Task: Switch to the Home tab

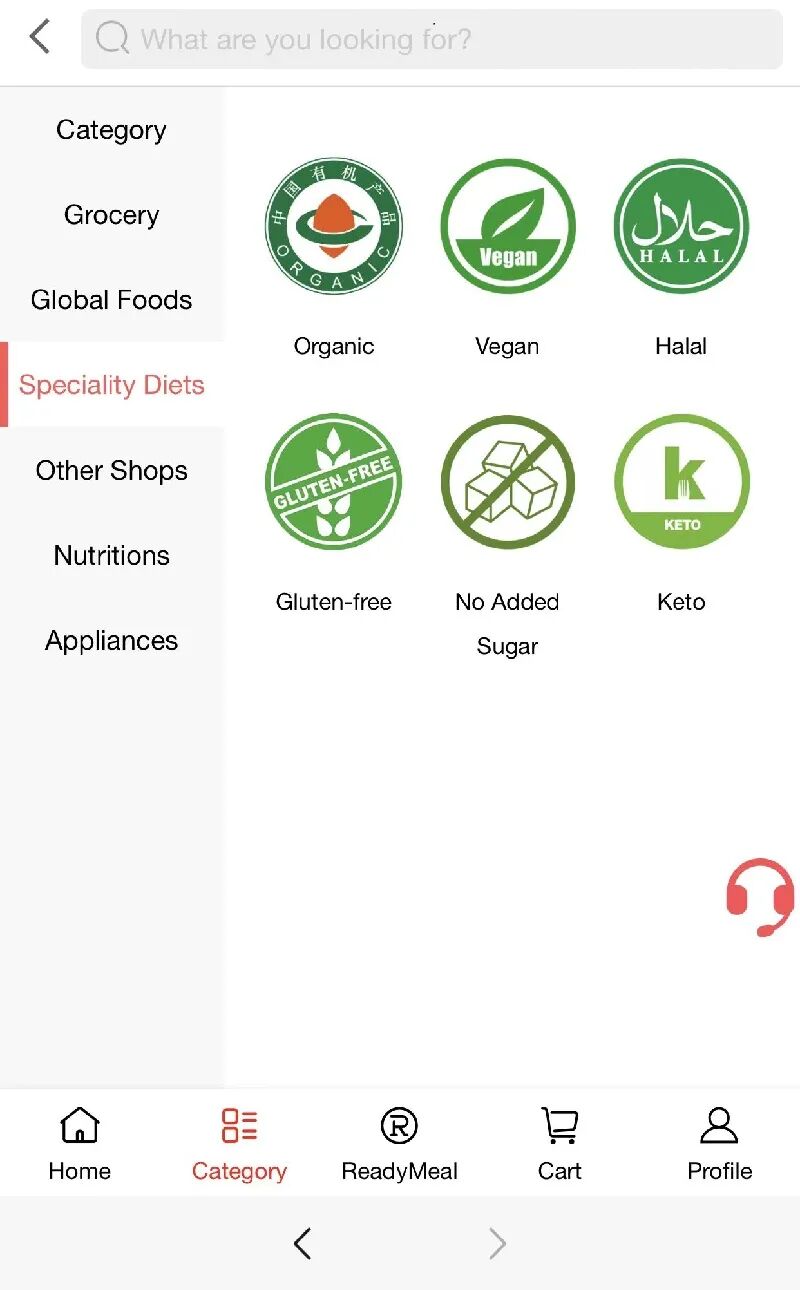Action: click(80, 1143)
